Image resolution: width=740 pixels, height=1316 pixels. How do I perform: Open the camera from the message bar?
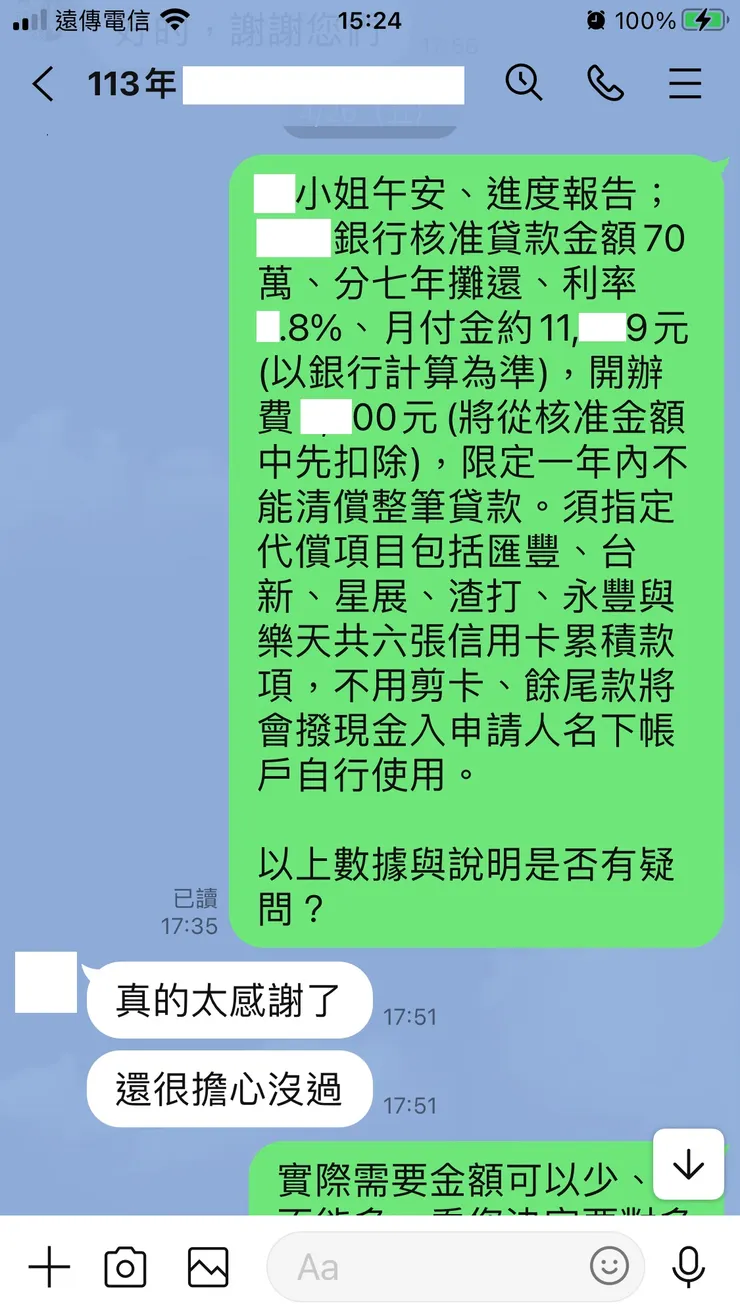[x=126, y=1266]
